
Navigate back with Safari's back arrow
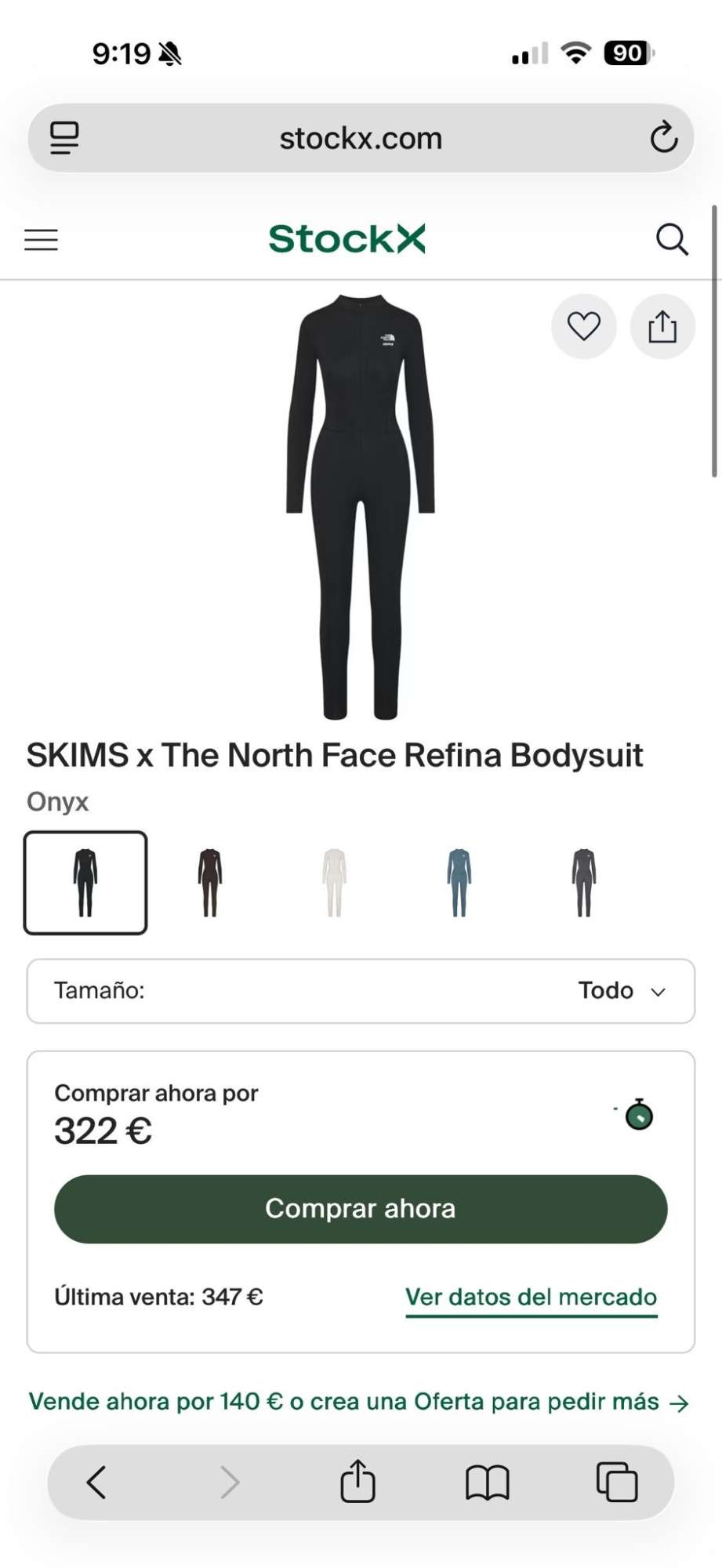(x=96, y=1482)
